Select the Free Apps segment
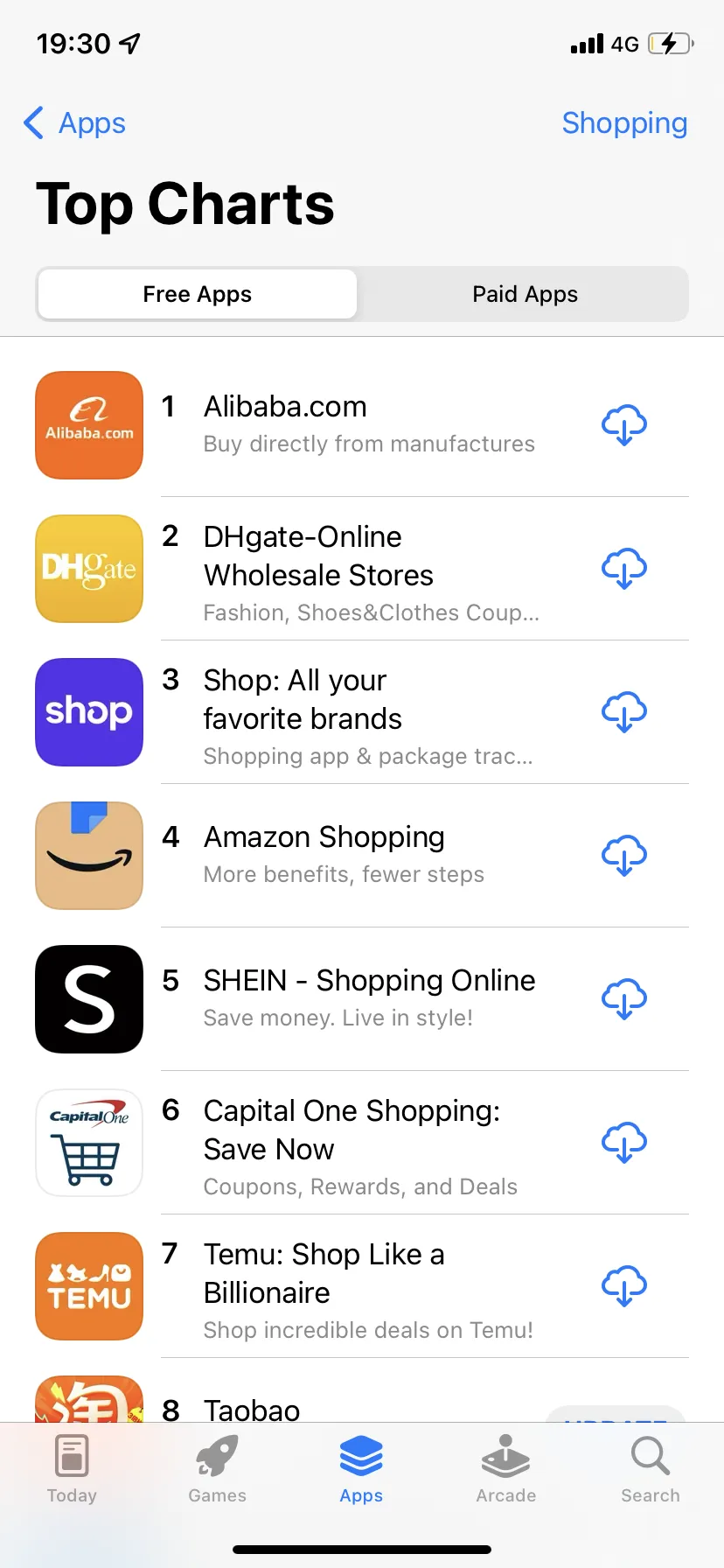This screenshot has width=724, height=1568. (198, 294)
